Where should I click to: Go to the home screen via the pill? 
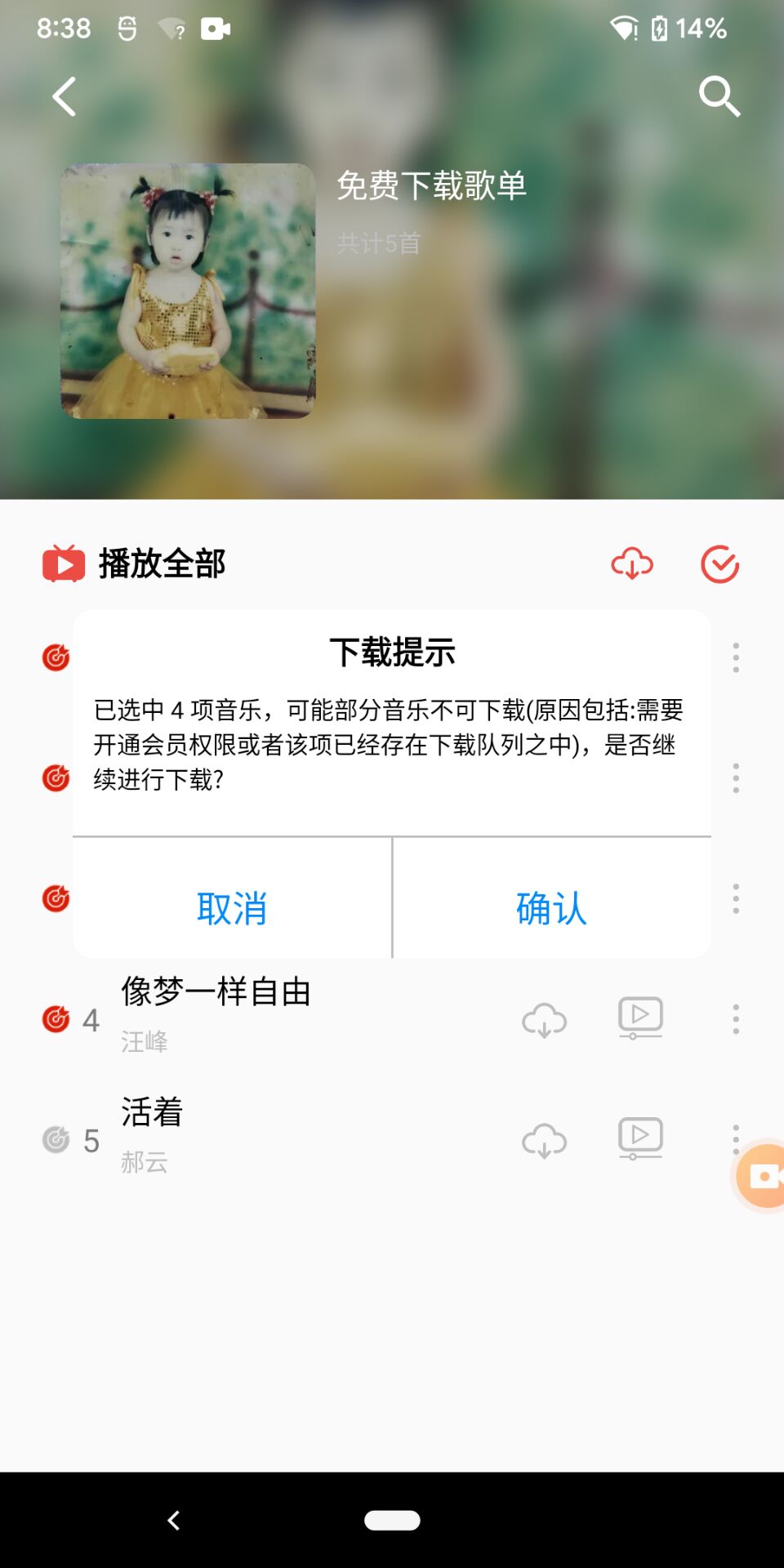pos(392,1520)
